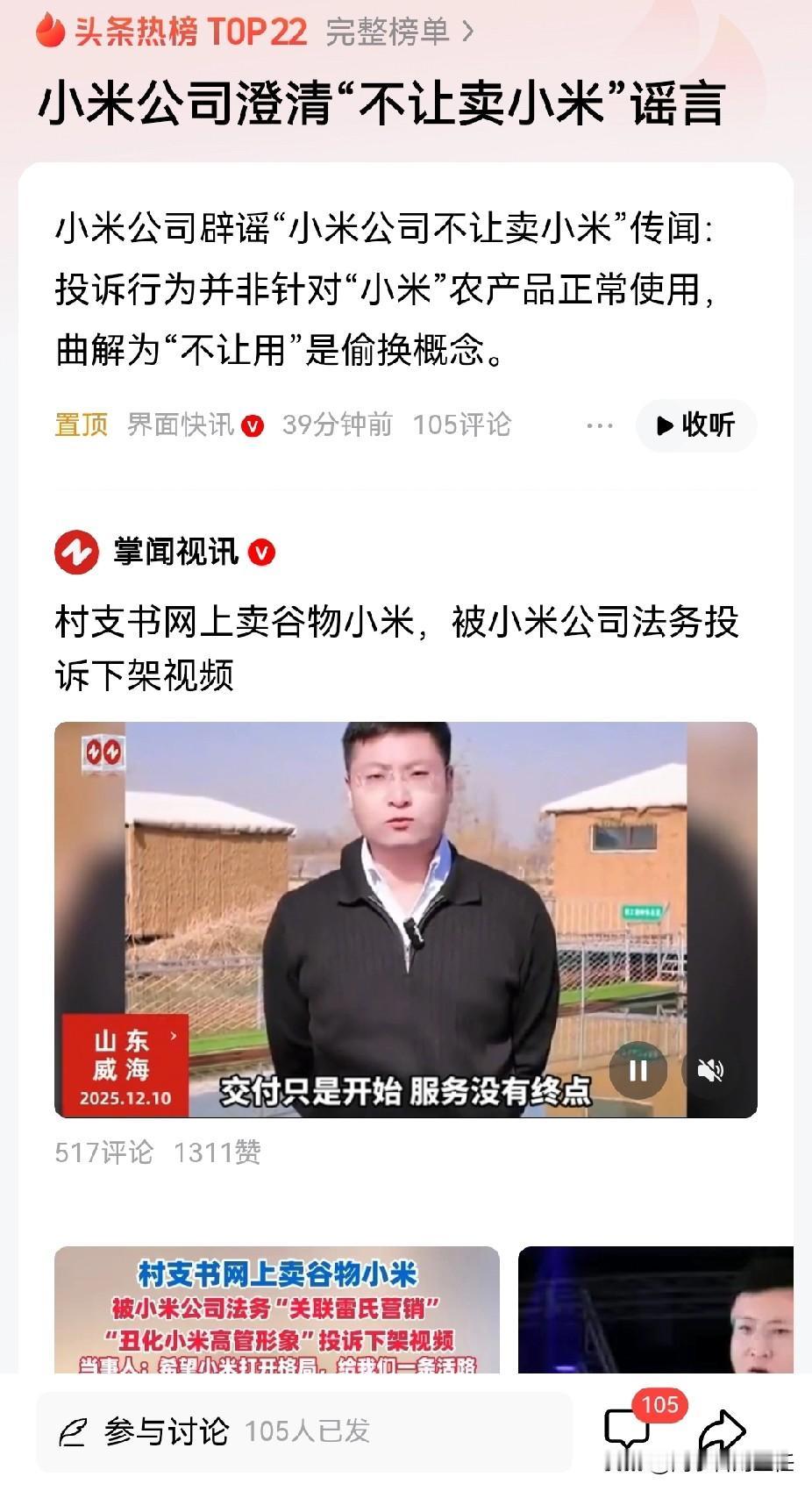Click the verified badge beside 掌闻视讯
The height and width of the screenshot is (1491, 812).
263,553
